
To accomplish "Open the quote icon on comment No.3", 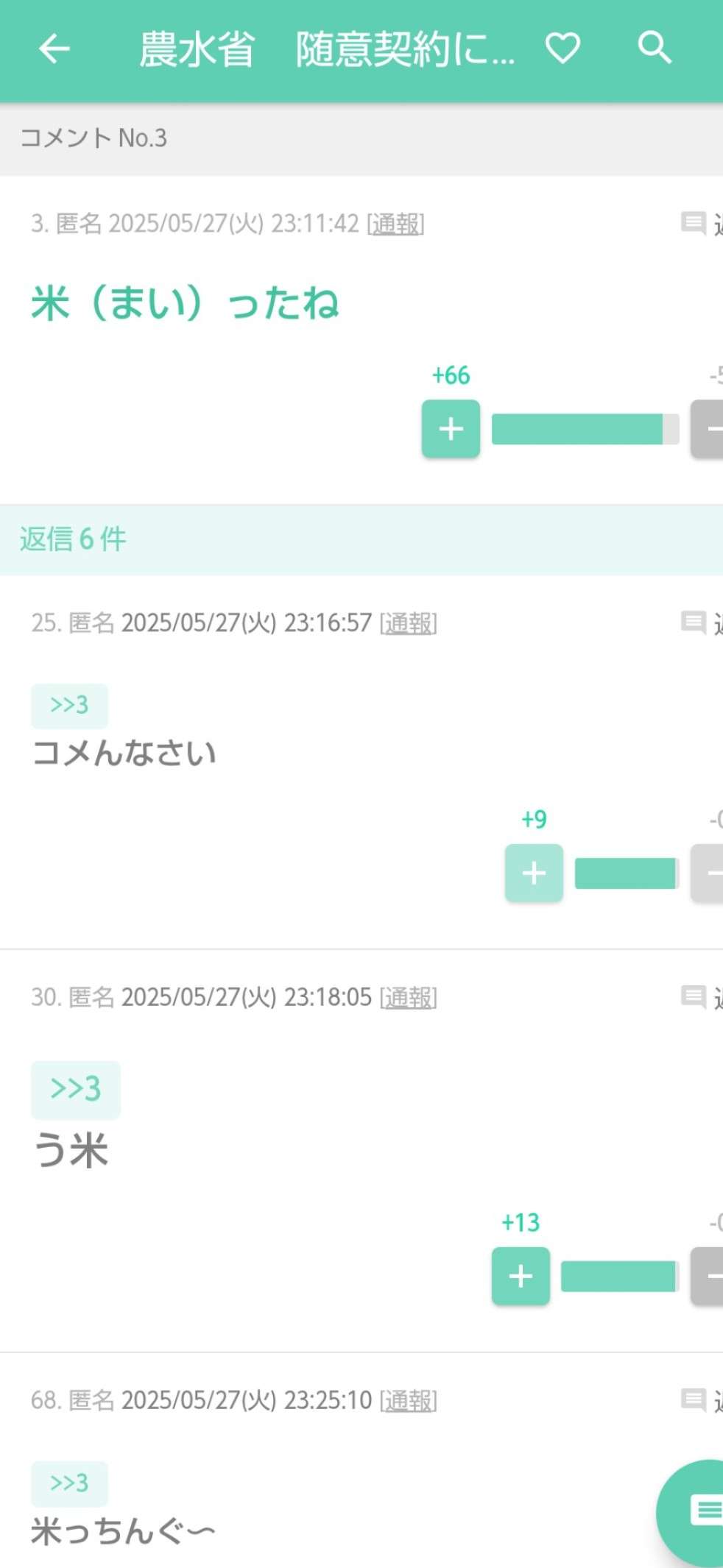I will click(x=693, y=223).
